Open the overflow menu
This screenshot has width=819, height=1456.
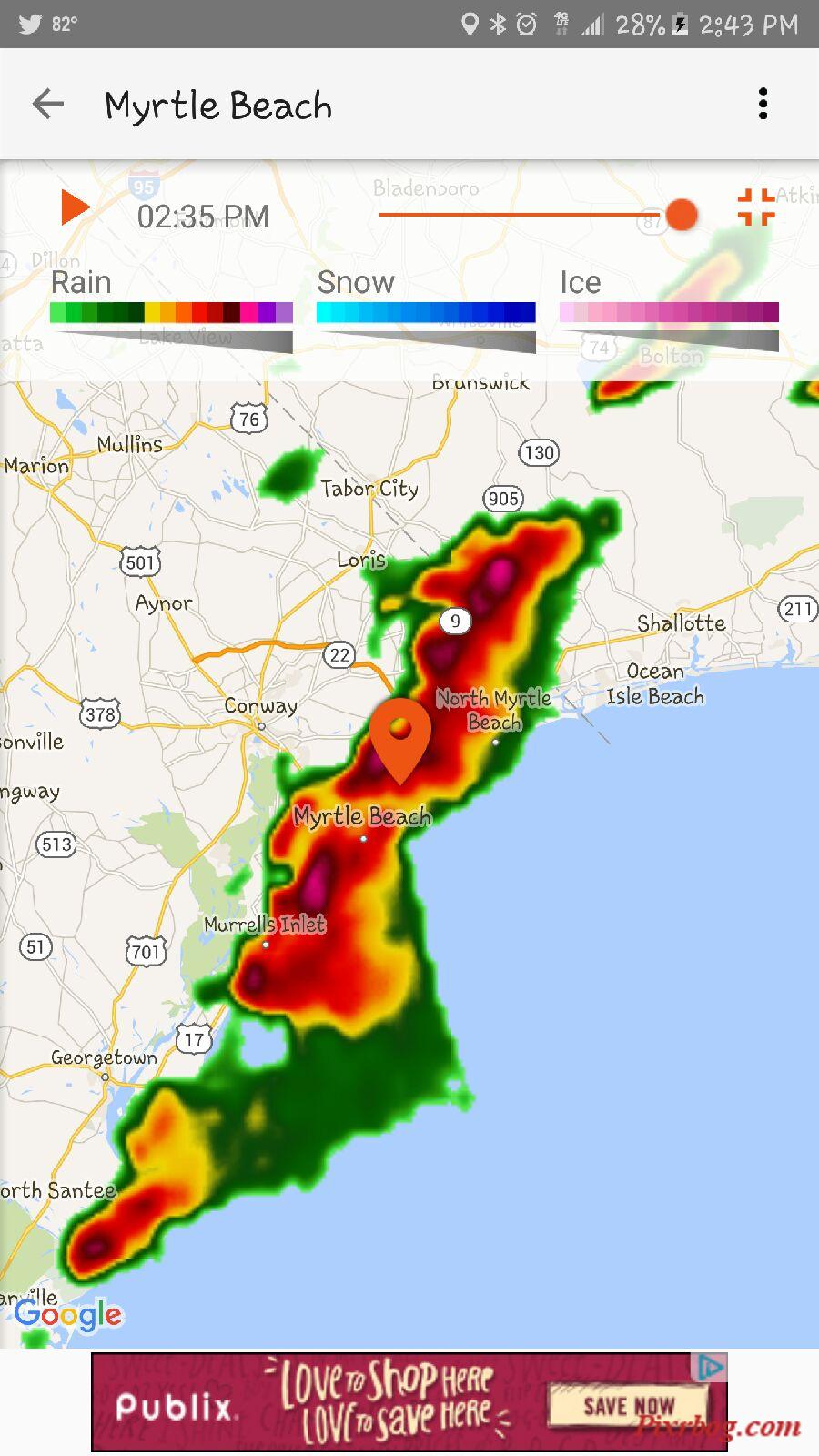(x=763, y=105)
